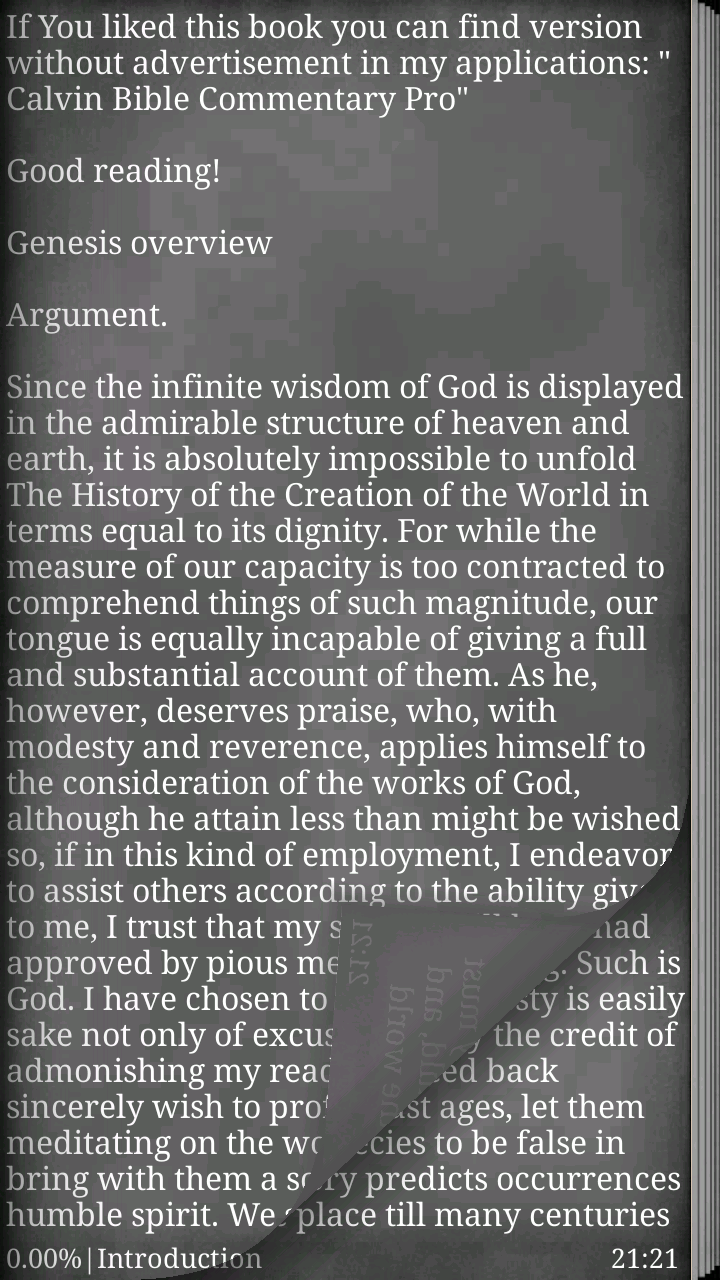Tap the Argument section heading
720x1280 pixels.
click(x=88, y=314)
